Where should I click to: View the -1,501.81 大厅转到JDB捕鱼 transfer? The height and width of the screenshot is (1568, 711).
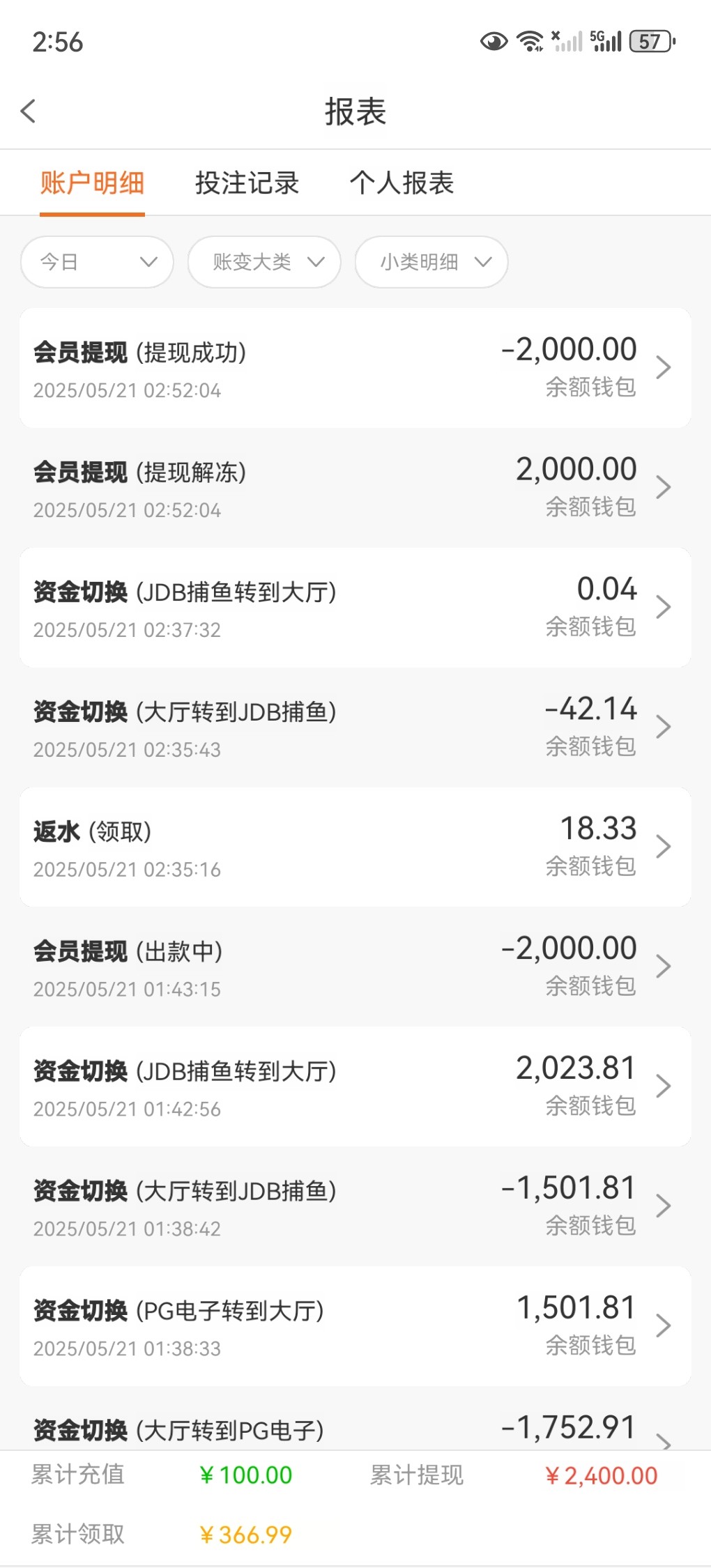pyautogui.click(x=355, y=1207)
